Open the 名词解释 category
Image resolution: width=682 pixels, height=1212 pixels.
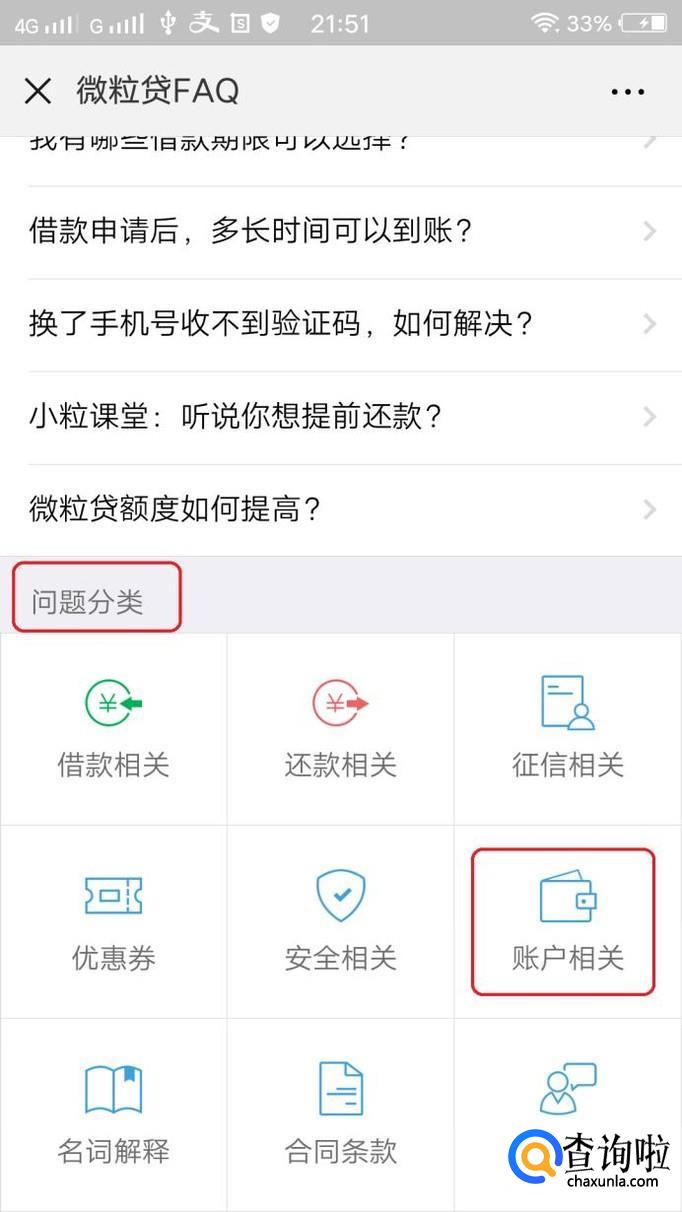point(113,1114)
